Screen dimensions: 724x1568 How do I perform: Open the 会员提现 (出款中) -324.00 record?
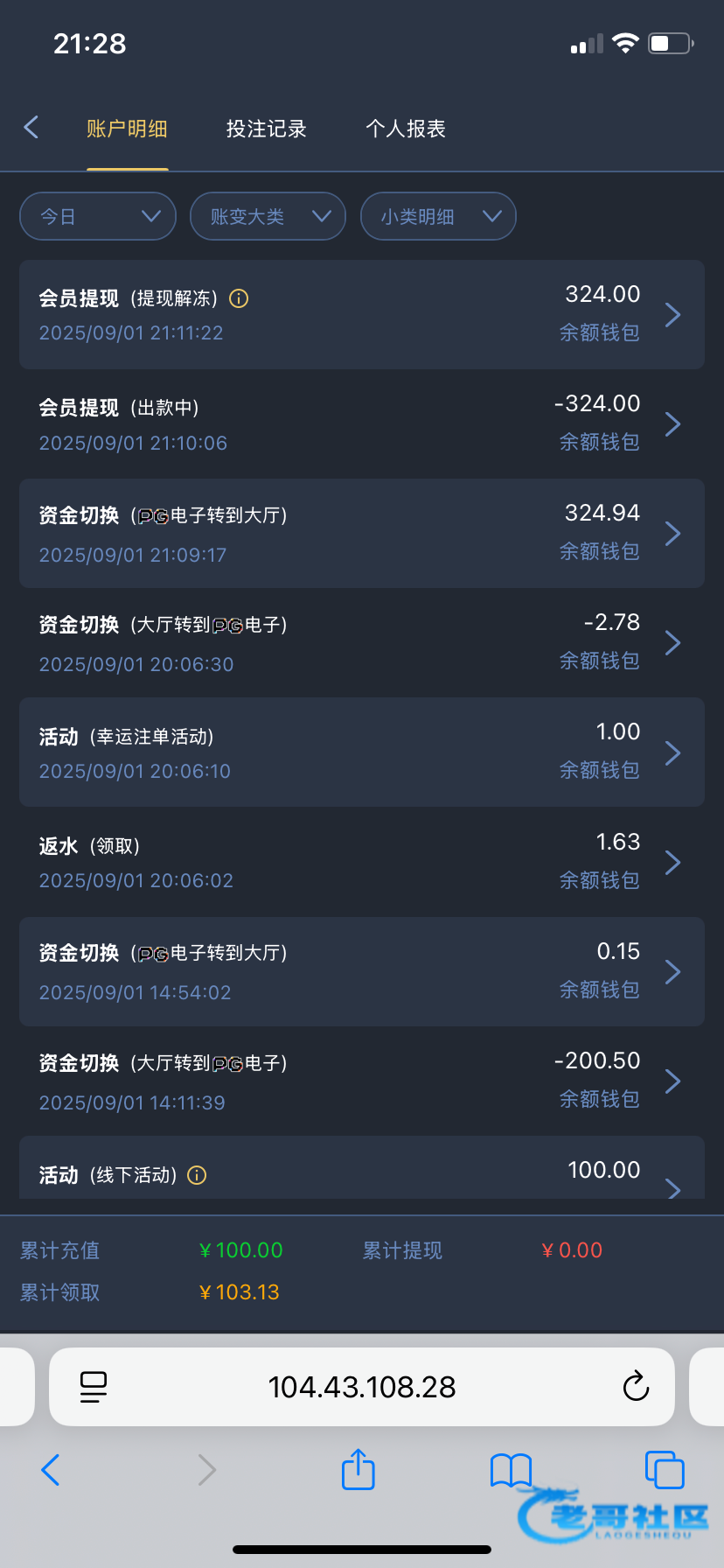362,423
